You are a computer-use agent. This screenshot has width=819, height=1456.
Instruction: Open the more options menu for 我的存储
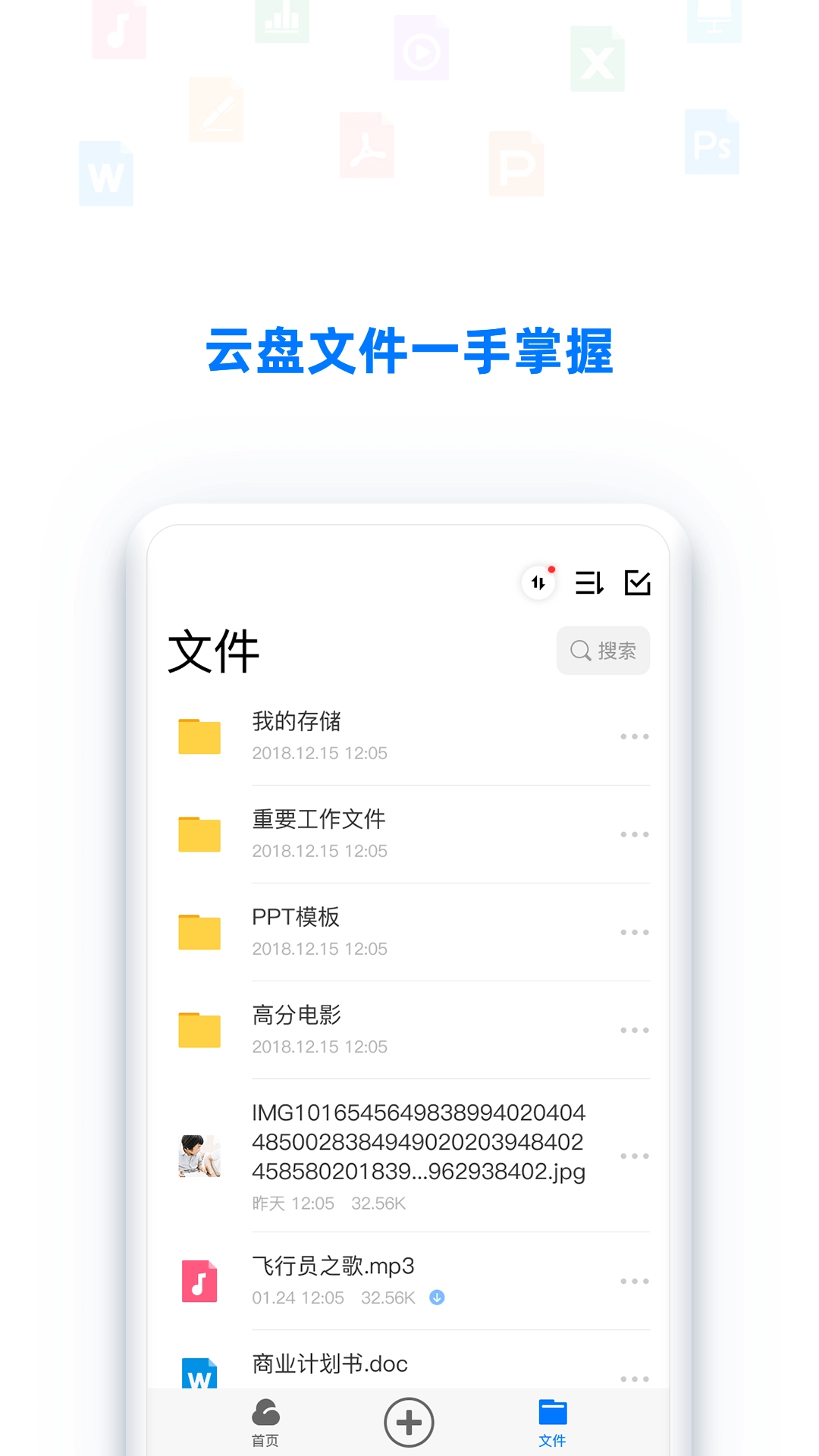[x=635, y=737]
